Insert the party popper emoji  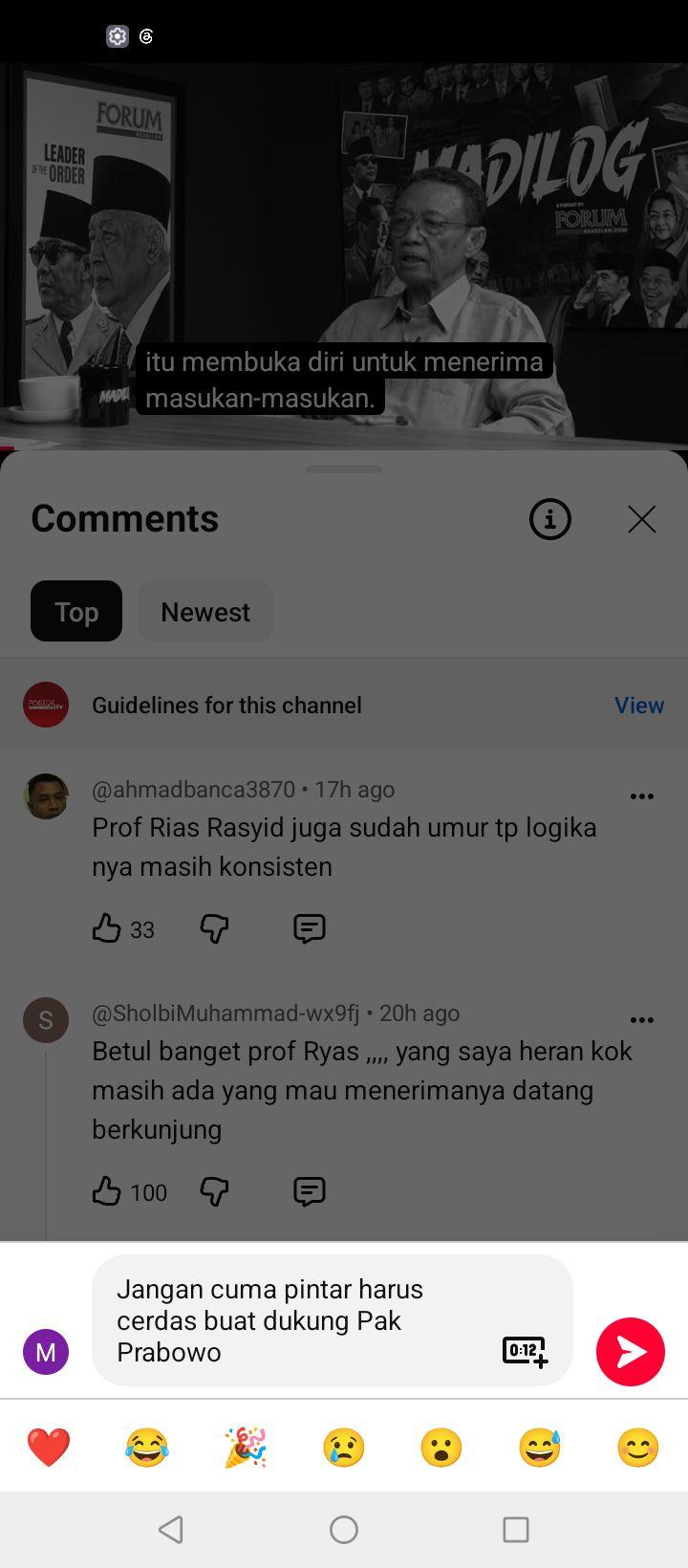[246, 1447]
